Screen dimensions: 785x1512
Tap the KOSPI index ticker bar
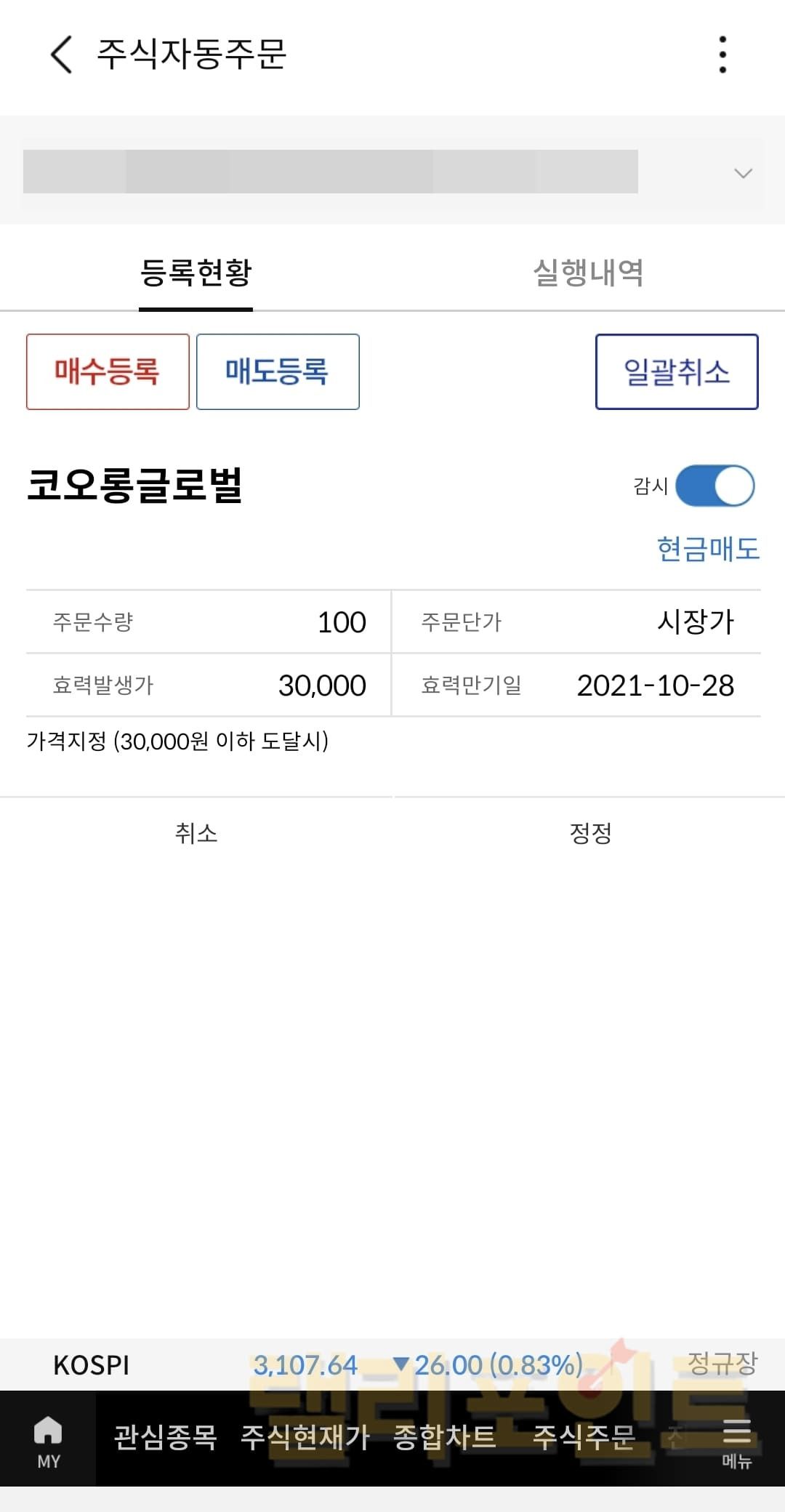(392, 1364)
